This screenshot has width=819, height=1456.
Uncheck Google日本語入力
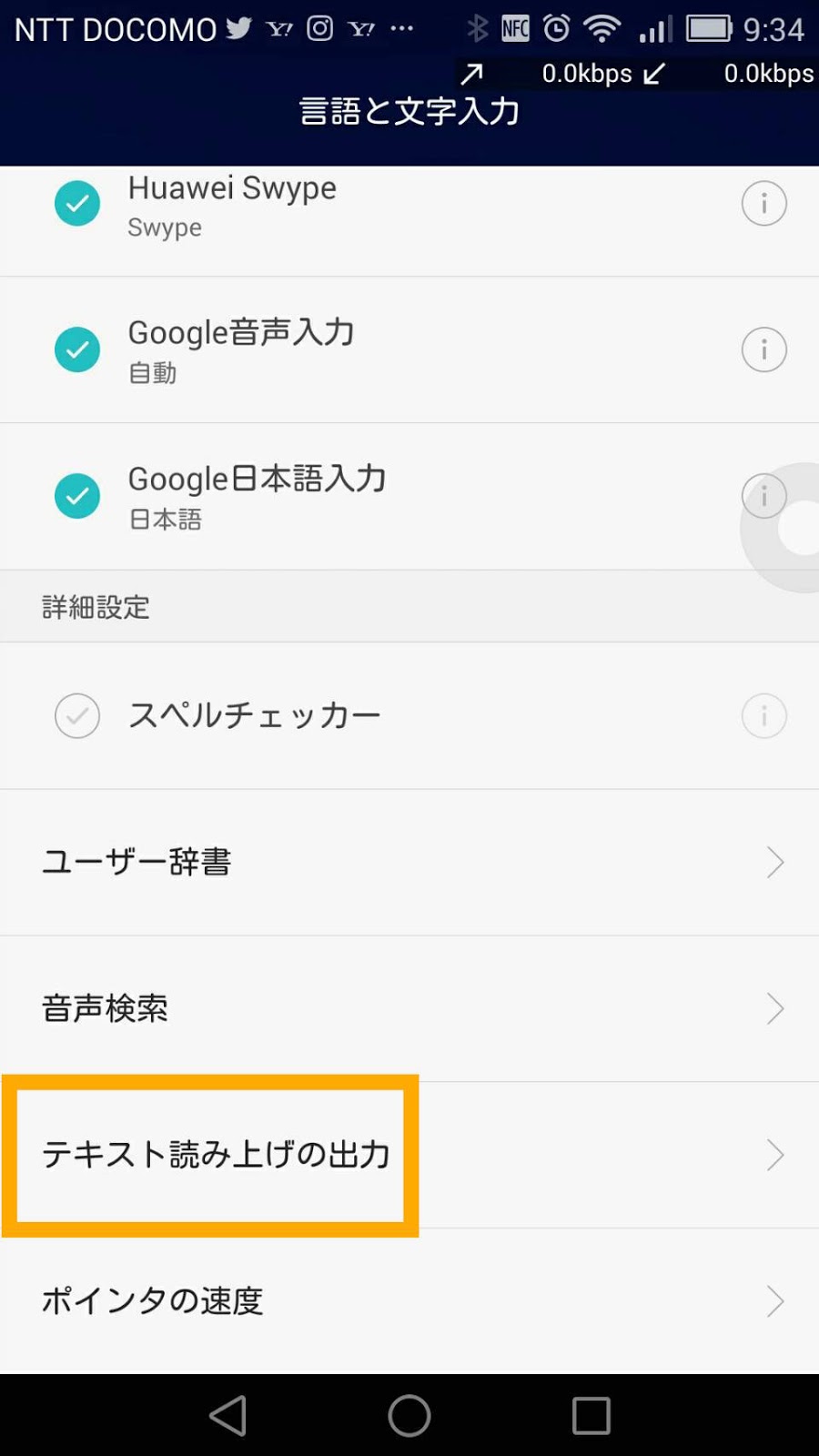pyautogui.click(x=77, y=496)
